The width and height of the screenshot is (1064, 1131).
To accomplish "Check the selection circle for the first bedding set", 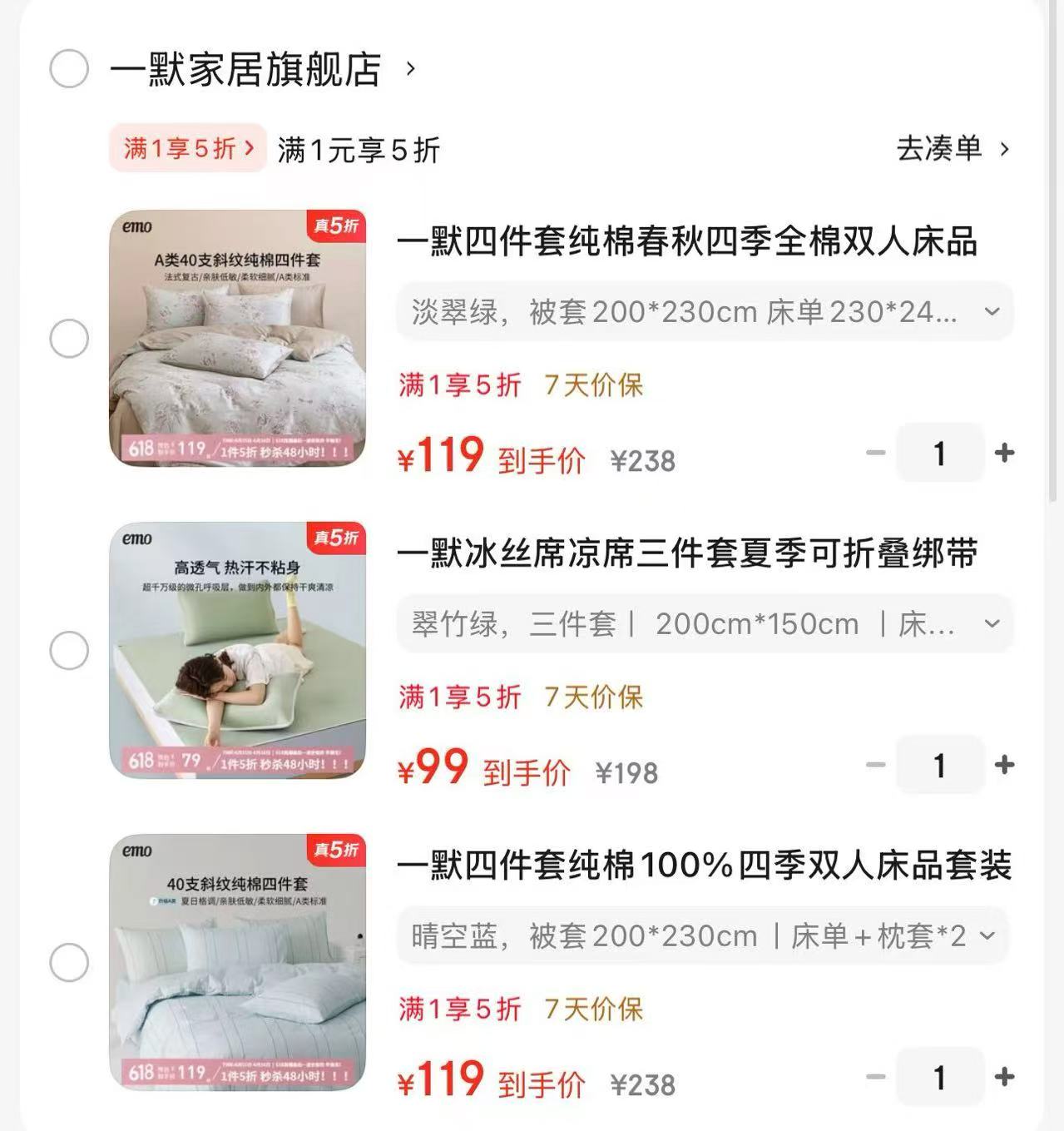I will pyautogui.click(x=70, y=340).
